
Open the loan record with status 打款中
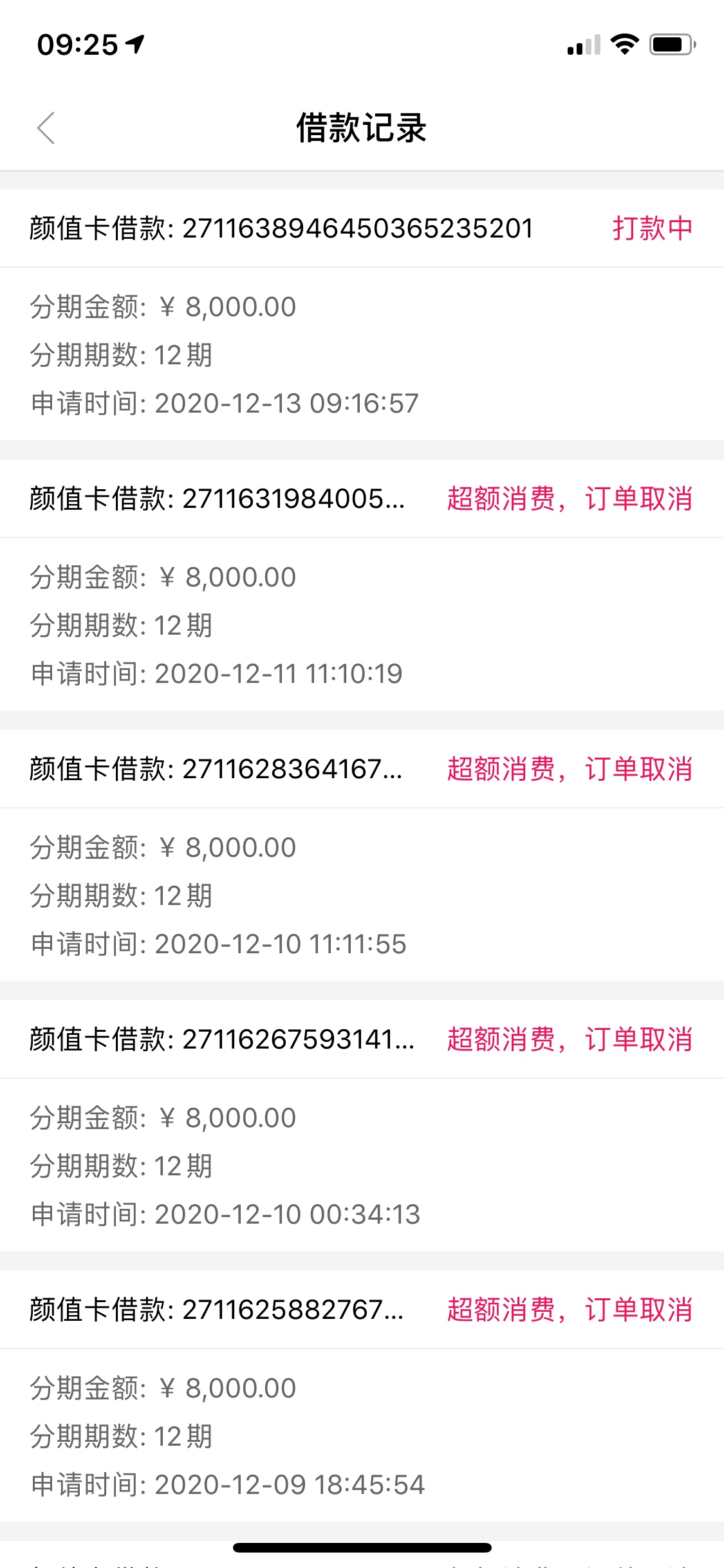pyautogui.click(x=362, y=315)
